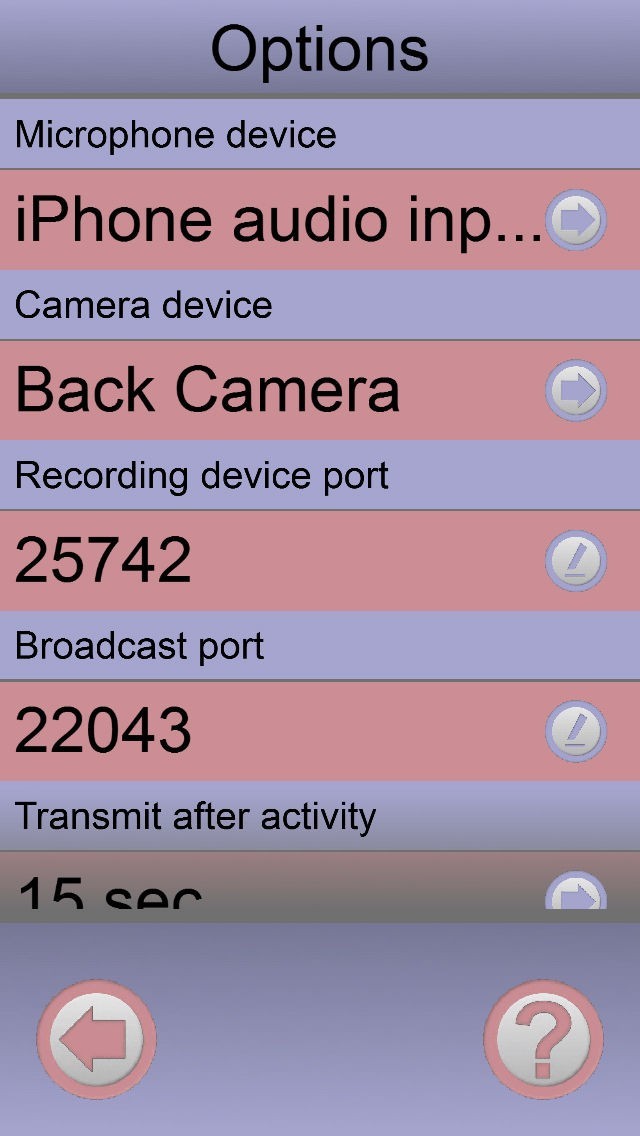Viewport: 640px width, 1136px height.
Task: Edit the recording device port 25742
Action: point(576,561)
